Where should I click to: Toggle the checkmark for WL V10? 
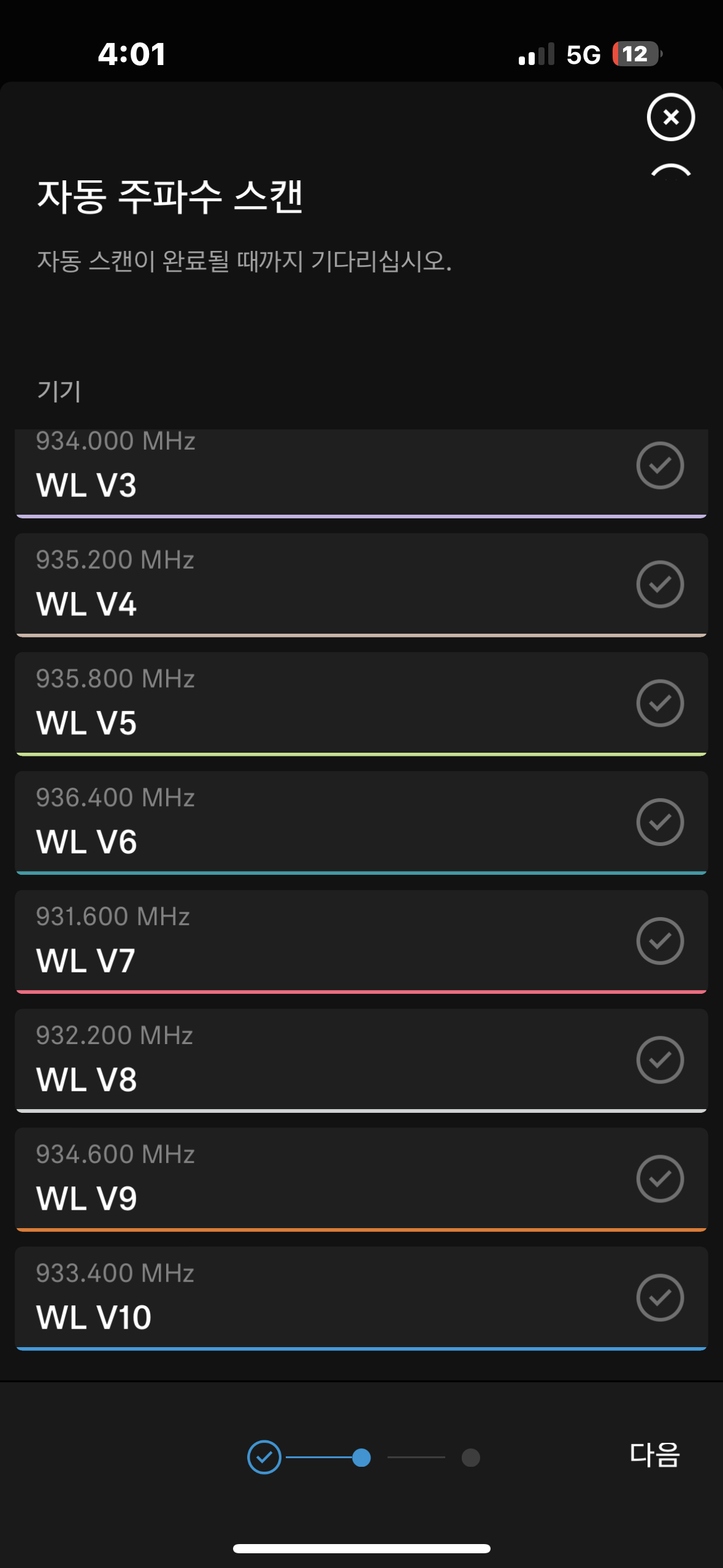pos(659,1297)
